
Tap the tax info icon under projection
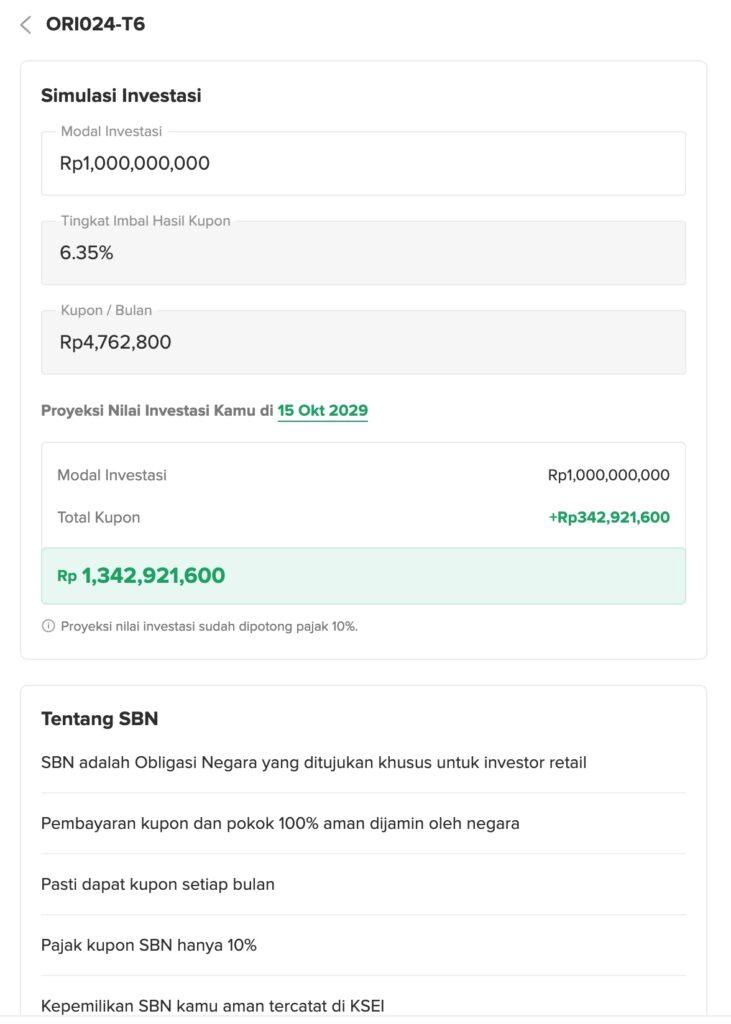pos(48,626)
